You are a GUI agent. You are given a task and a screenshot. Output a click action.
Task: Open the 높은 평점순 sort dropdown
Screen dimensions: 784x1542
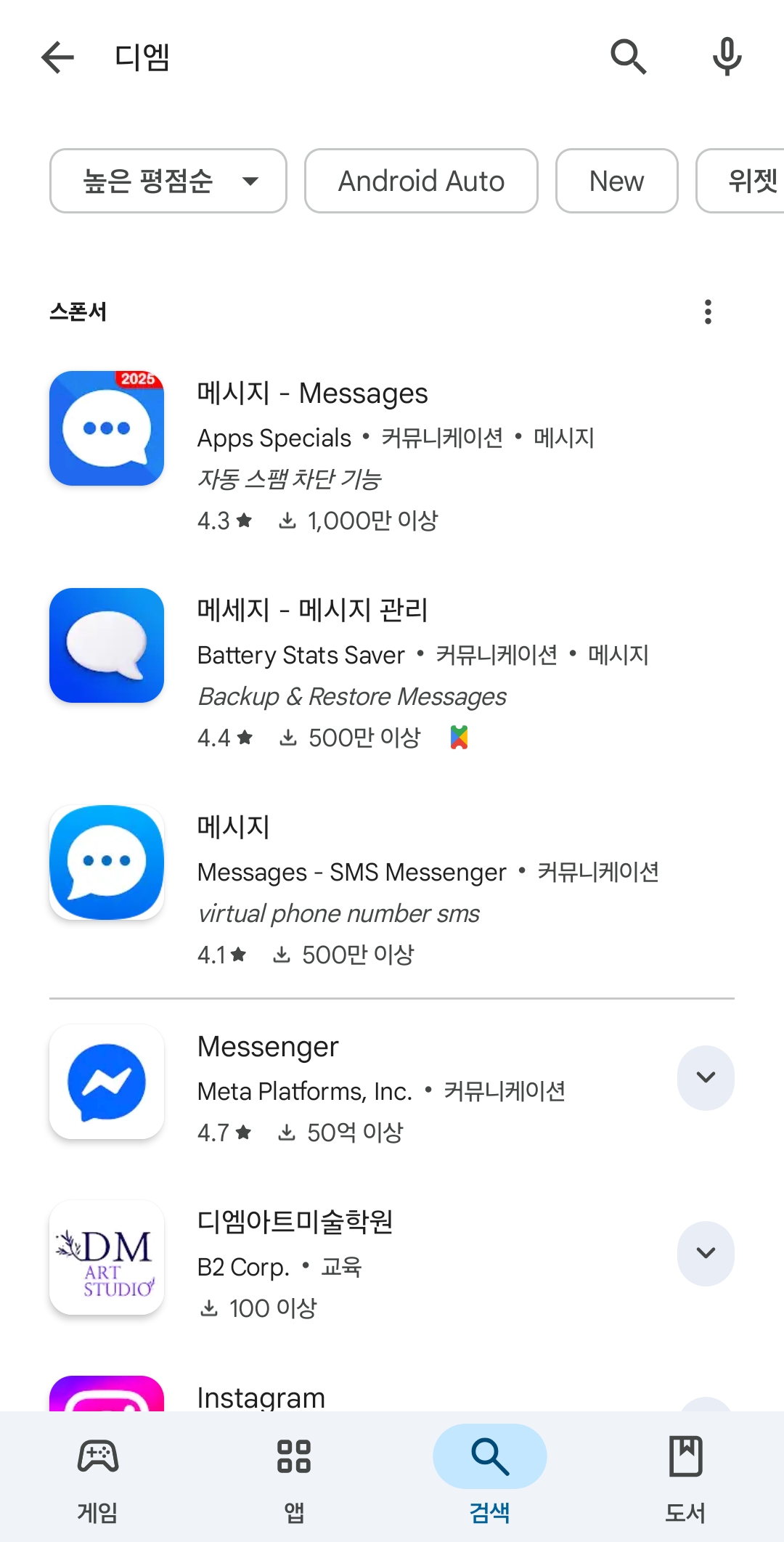168,181
